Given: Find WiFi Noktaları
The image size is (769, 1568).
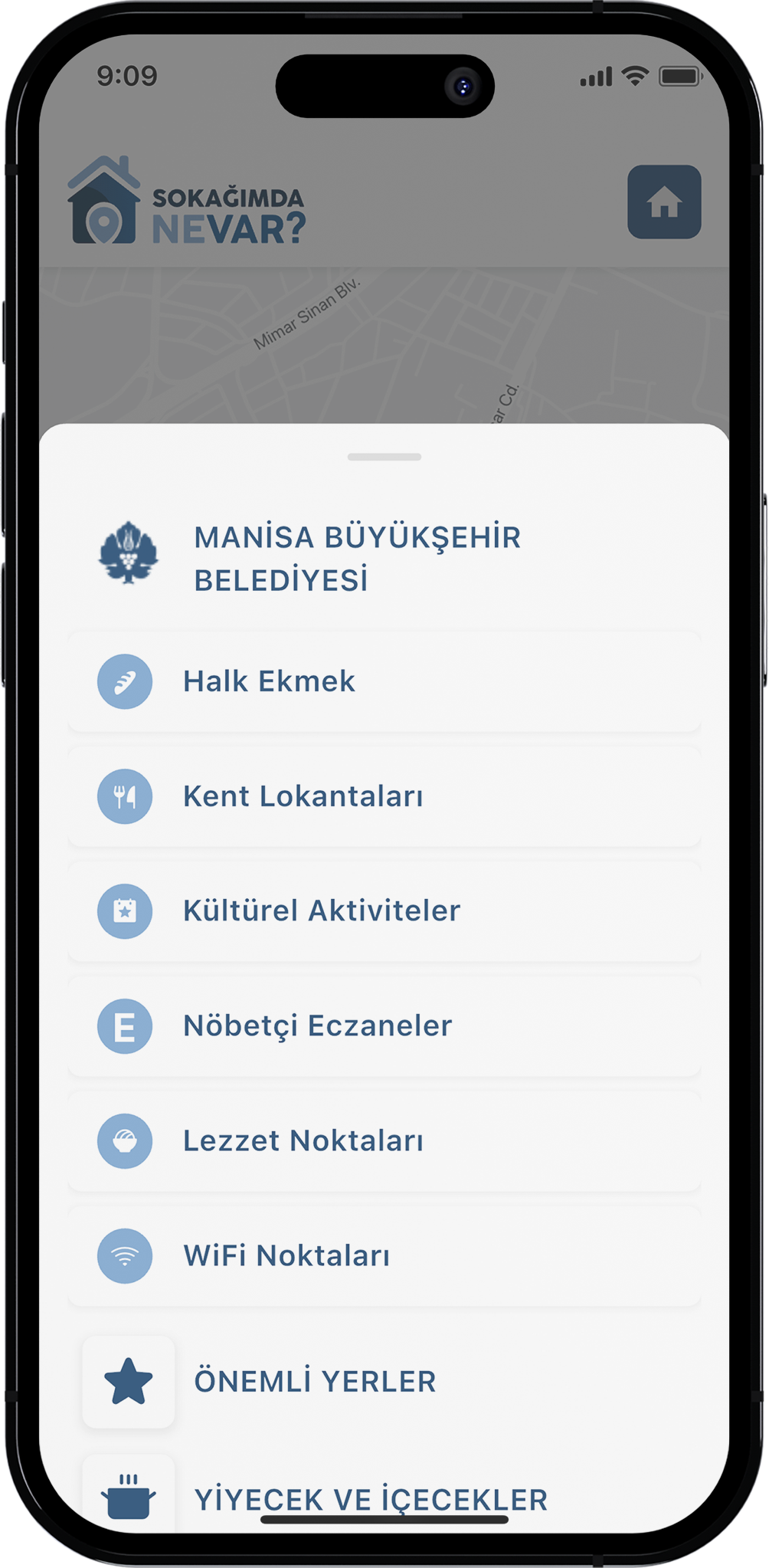Looking at the screenshot, I should click(x=383, y=1256).
